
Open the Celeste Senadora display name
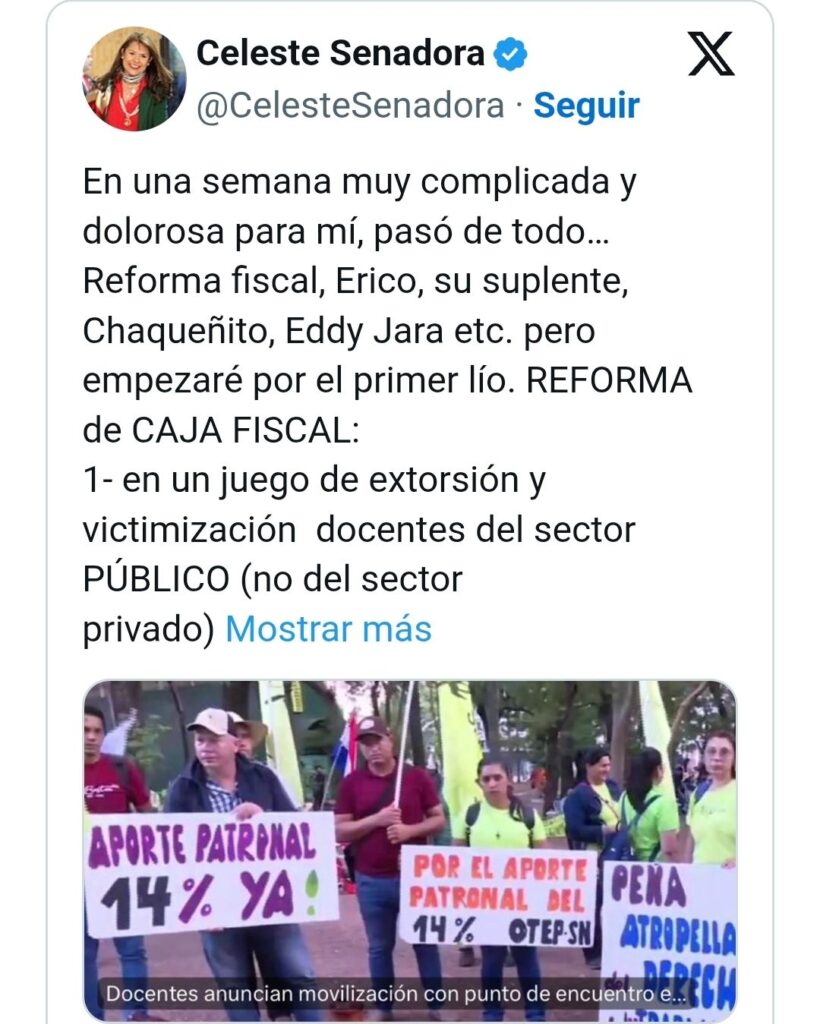coord(340,53)
